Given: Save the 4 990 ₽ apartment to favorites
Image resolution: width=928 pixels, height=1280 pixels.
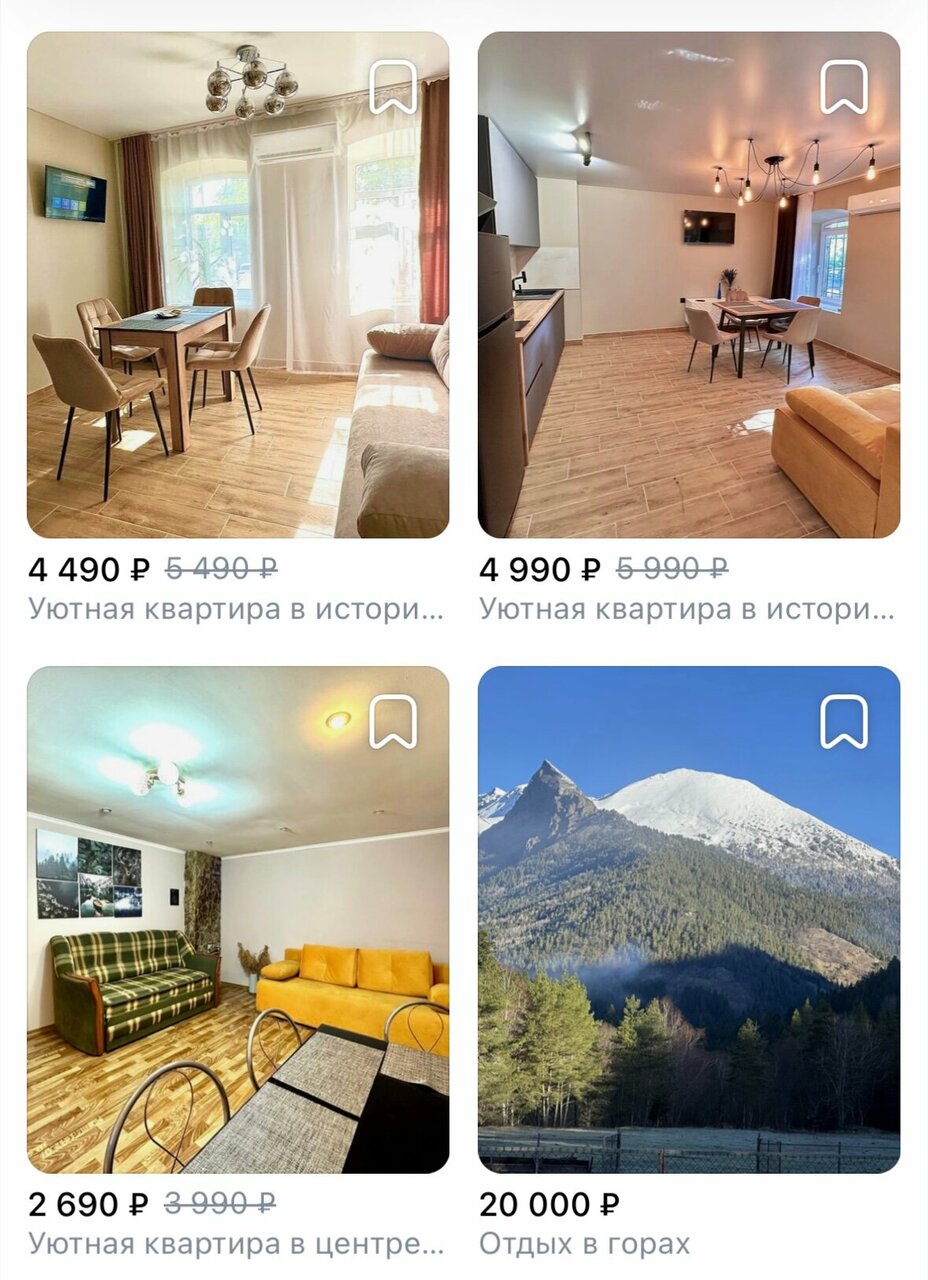Looking at the screenshot, I should 844,88.
